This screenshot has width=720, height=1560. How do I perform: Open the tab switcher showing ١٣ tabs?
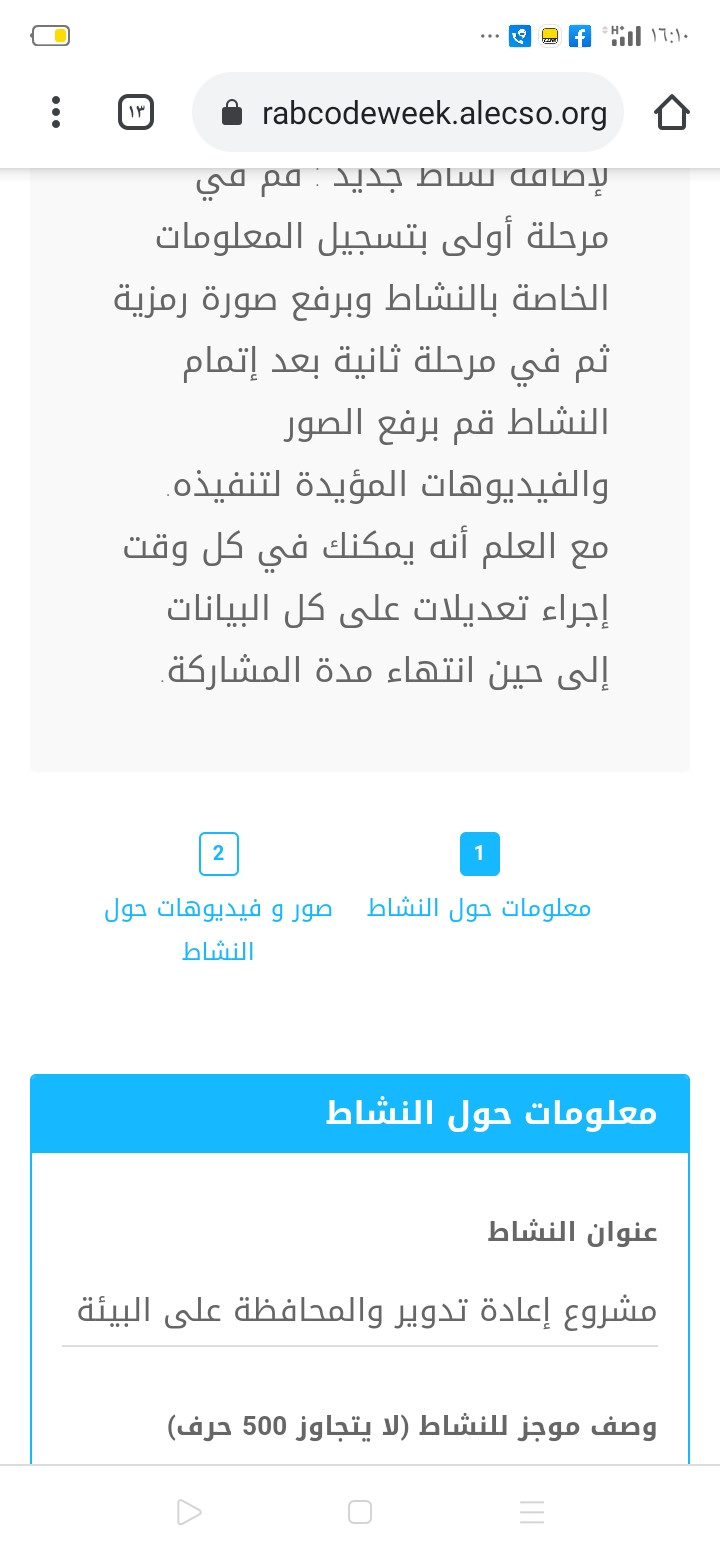[x=137, y=112]
